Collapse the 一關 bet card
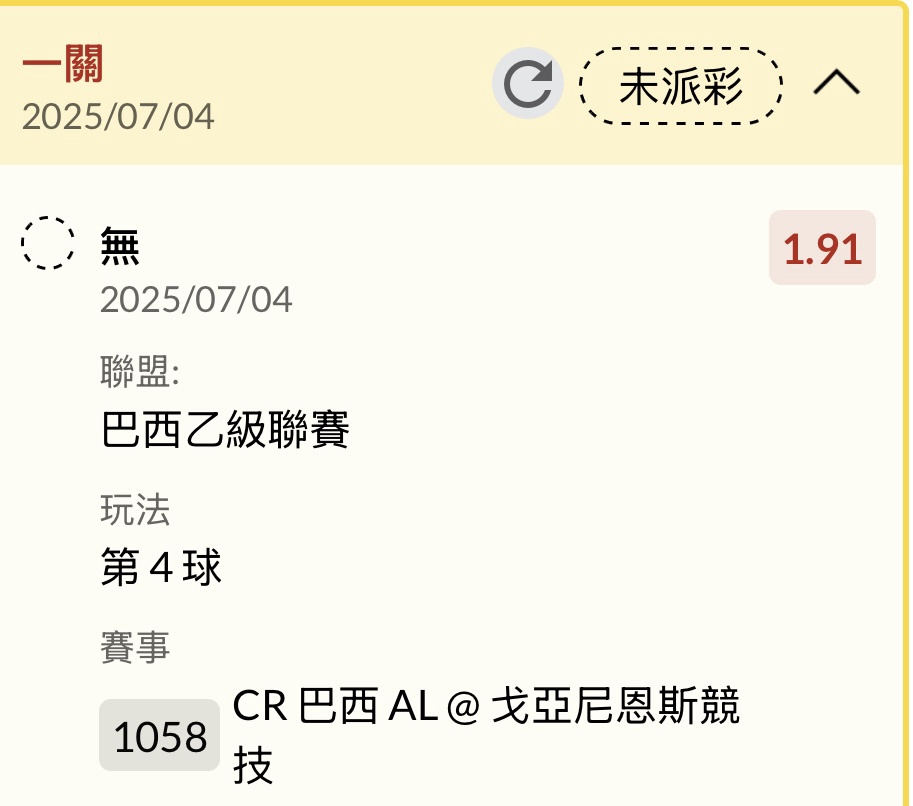913x806 pixels. pyautogui.click(x=836, y=84)
